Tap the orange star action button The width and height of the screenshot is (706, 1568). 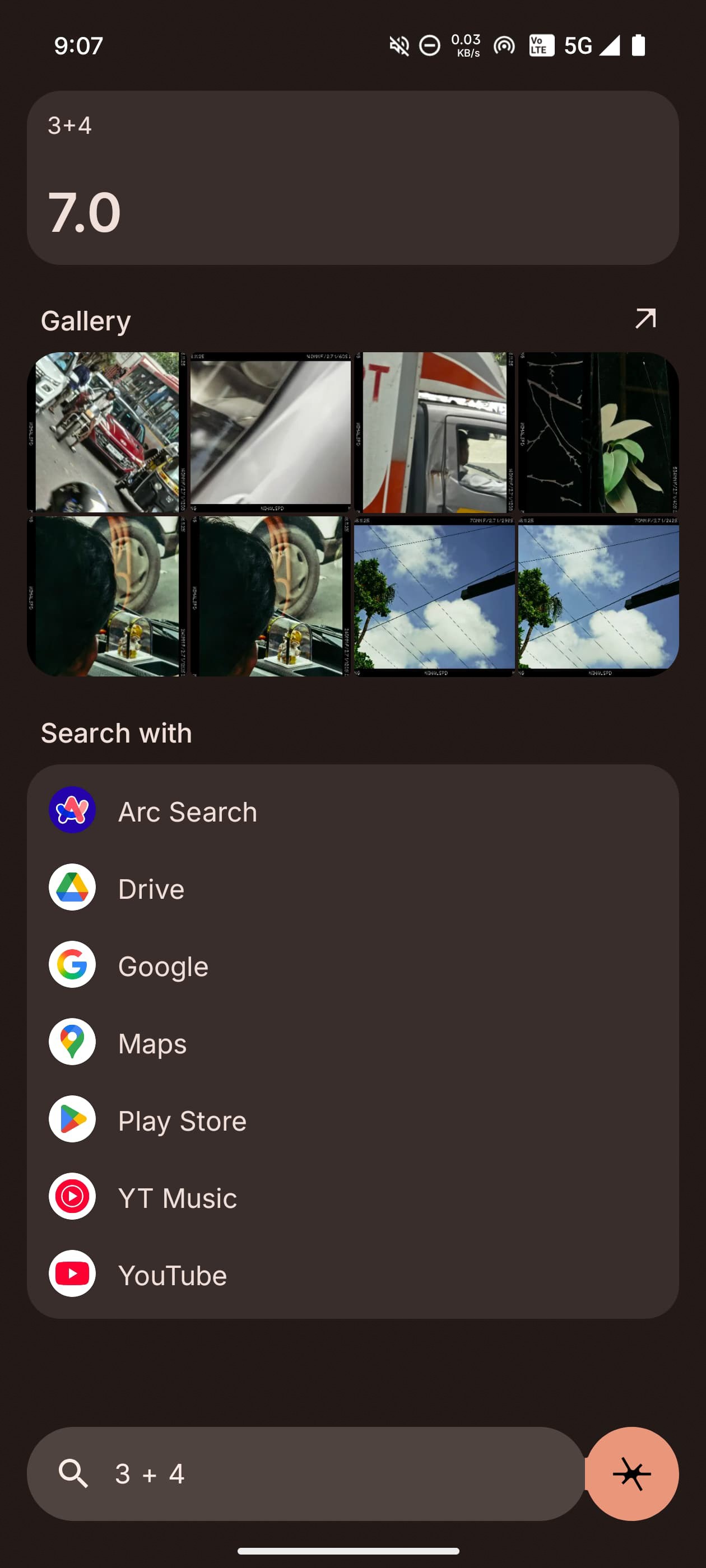[x=631, y=1474]
